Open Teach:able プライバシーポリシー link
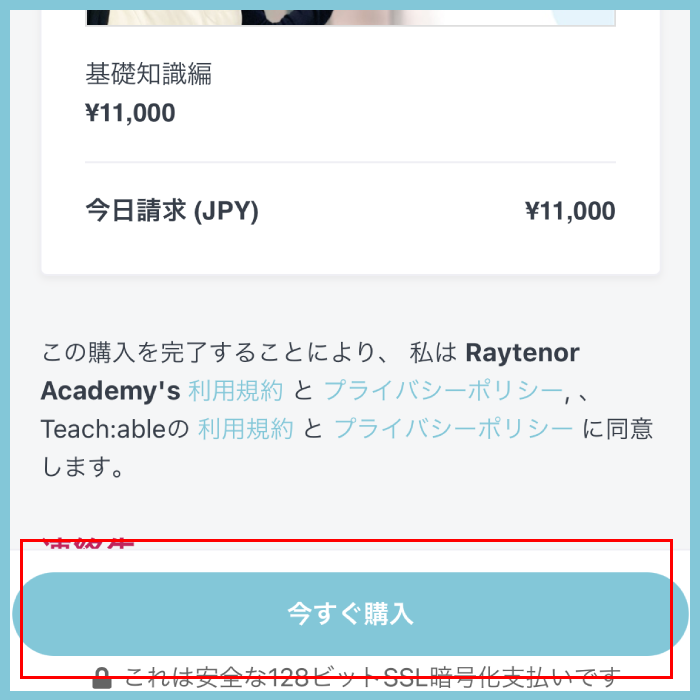 point(453,428)
